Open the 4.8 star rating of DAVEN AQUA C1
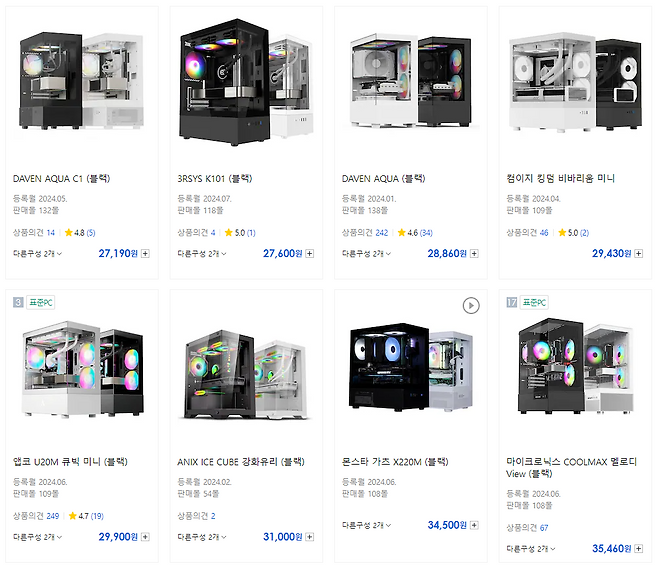The width and height of the screenshot is (658, 568). tap(78, 233)
